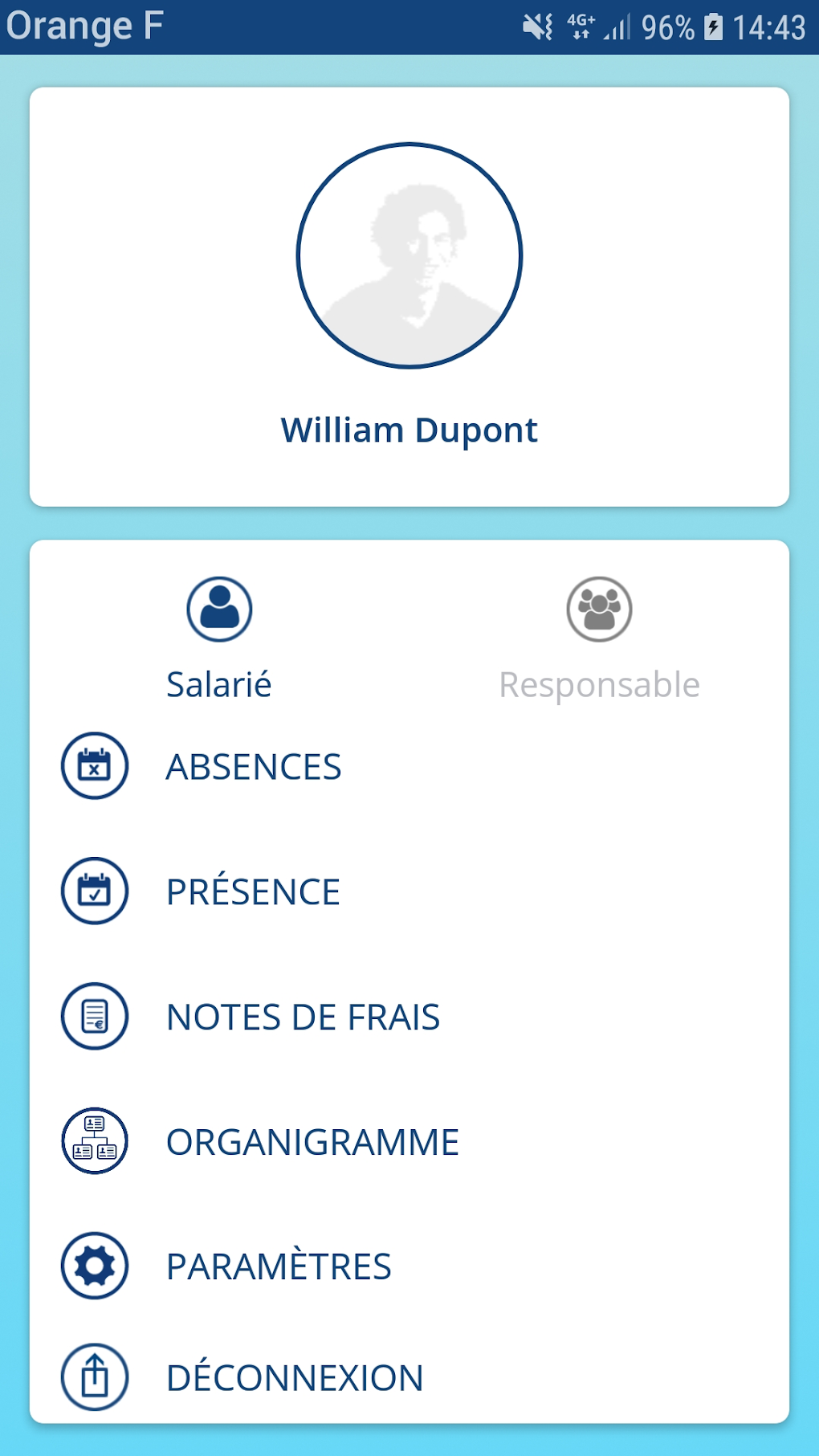
Task: Open Notes de frais
Action: tap(302, 1017)
